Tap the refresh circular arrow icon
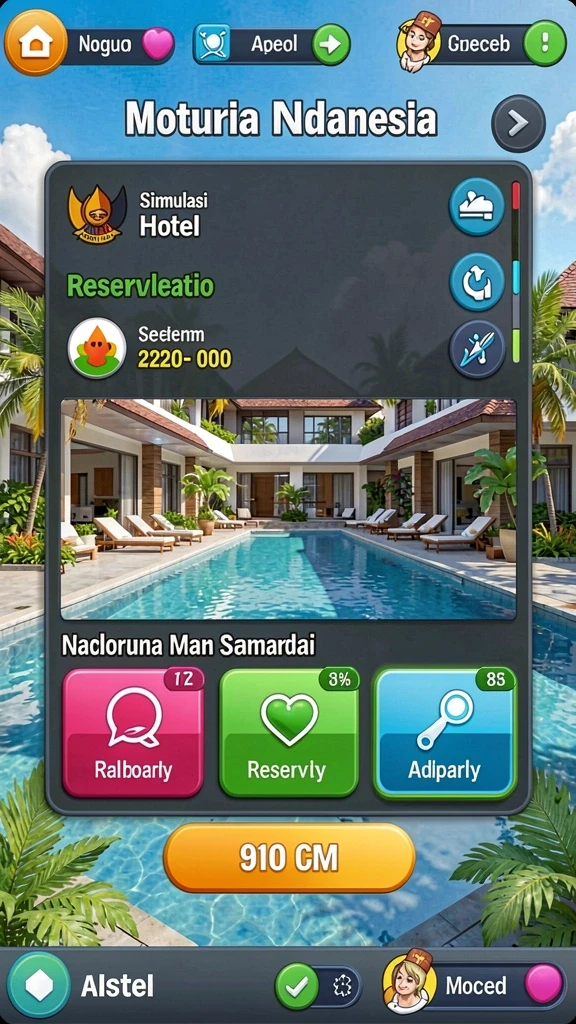 pos(477,281)
